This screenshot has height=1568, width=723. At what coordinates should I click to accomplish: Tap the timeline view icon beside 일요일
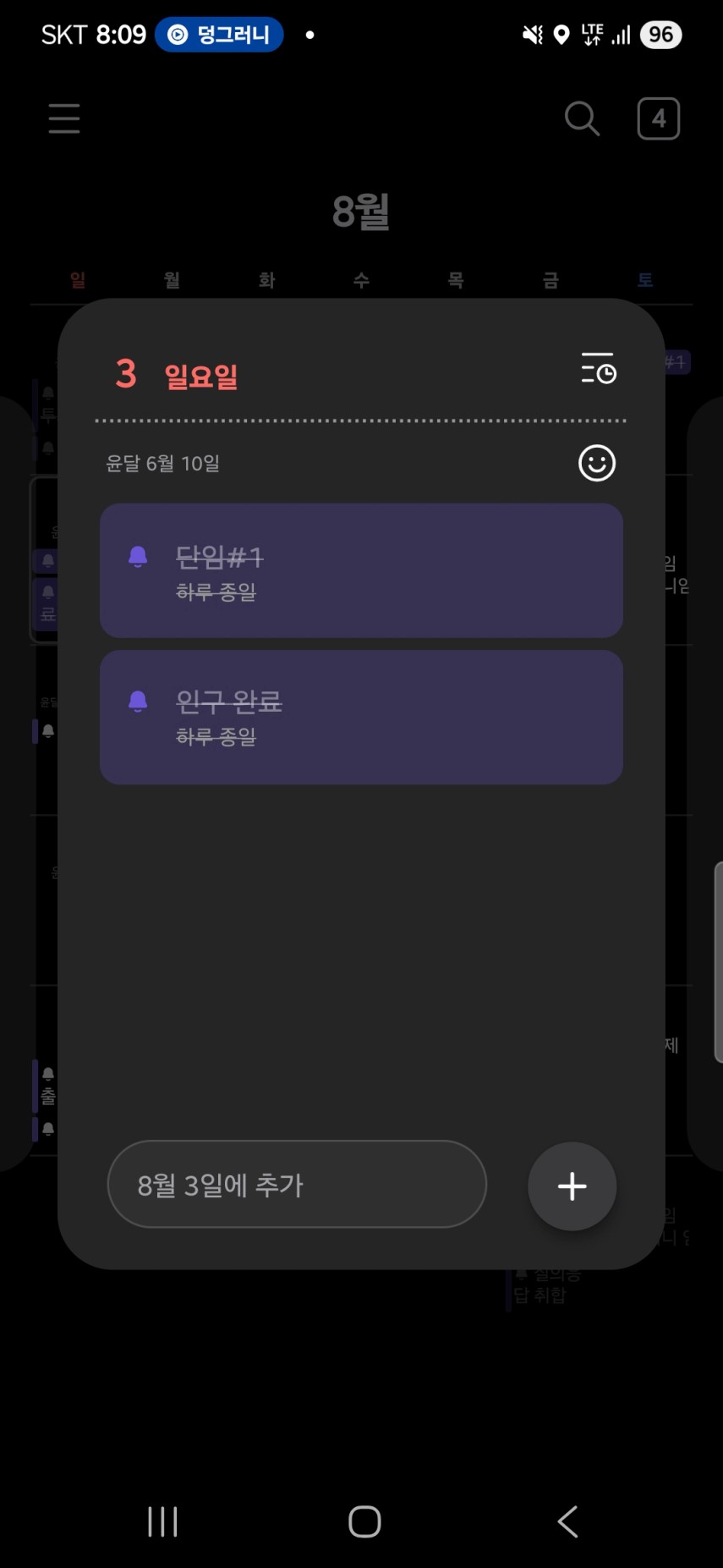pos(598,369)
